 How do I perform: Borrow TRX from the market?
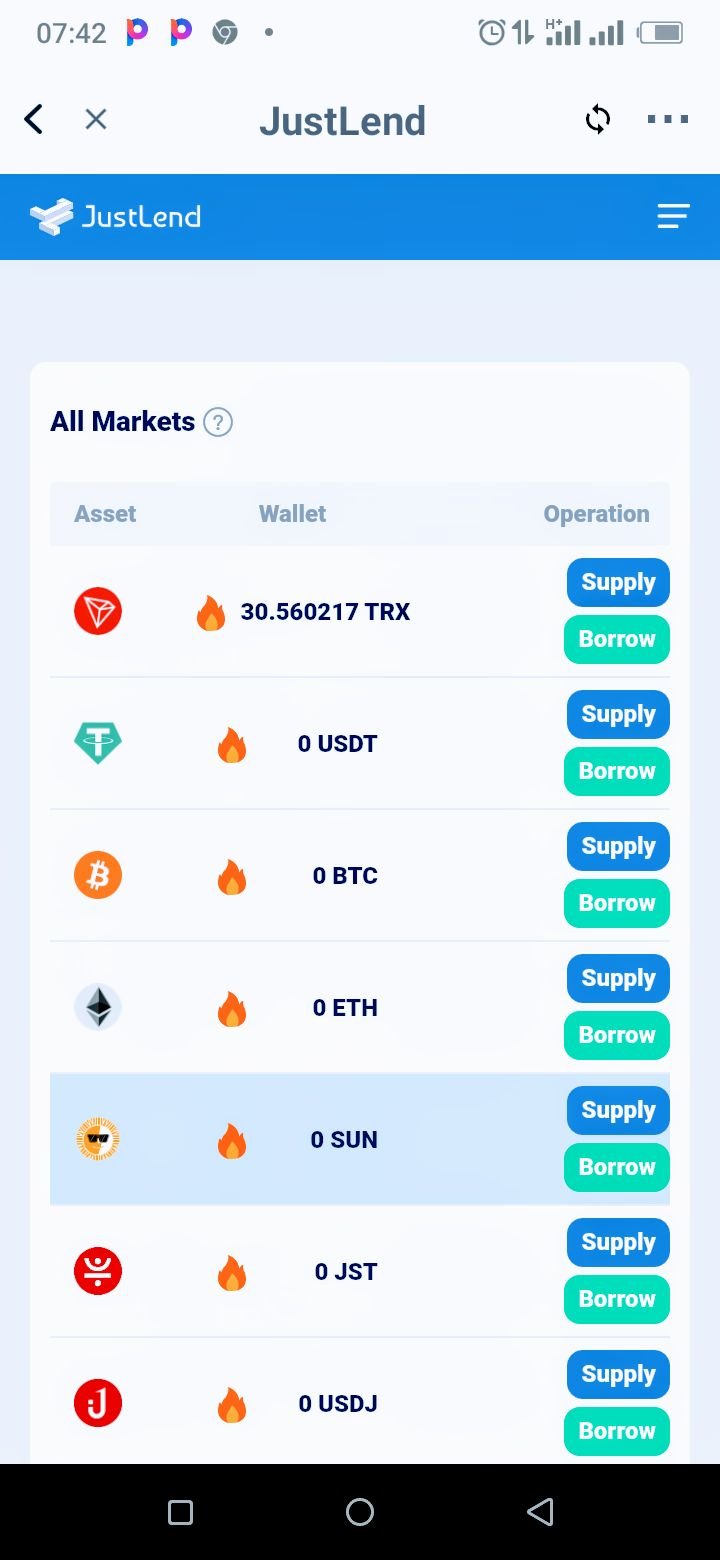[617, 639]
